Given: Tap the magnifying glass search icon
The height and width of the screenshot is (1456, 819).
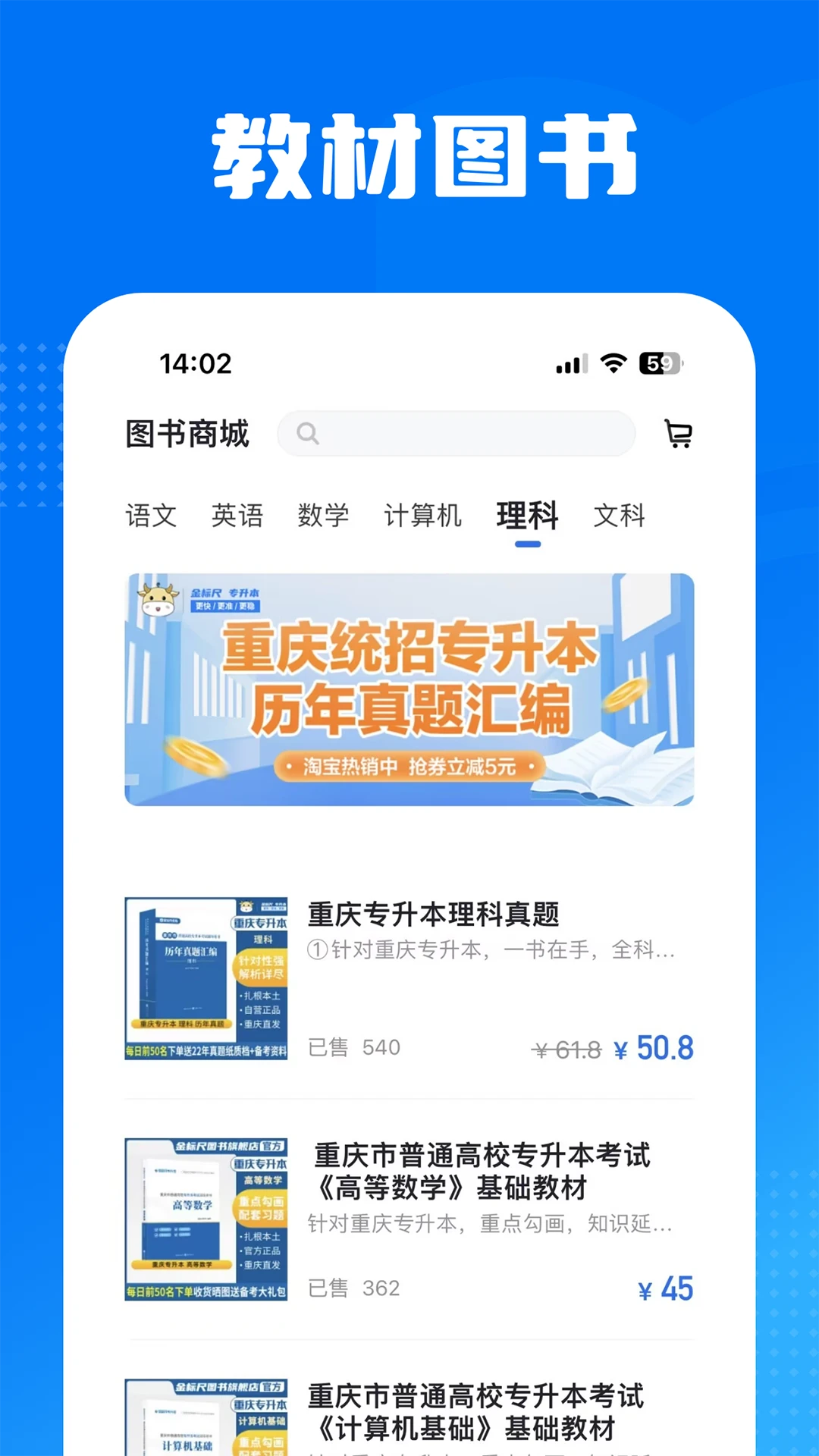Looking at the screenshot, I should pyautogui.click(x=307, y=434).
